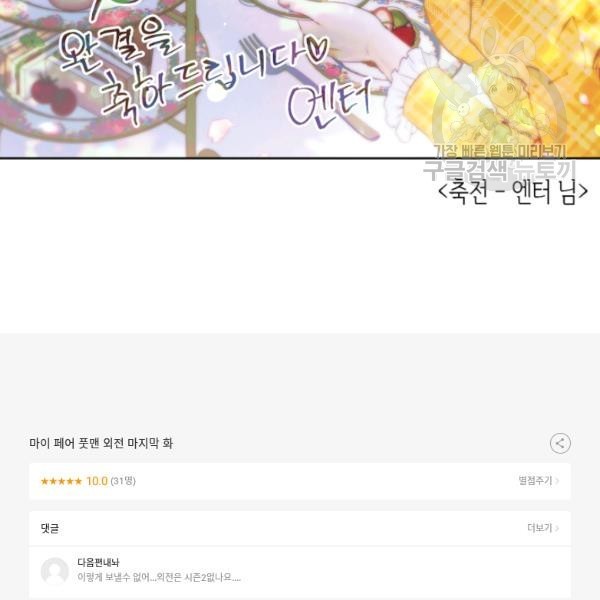This screenshot has width=600, height=600.
Task: Open the star rating option (별점주기)
Action: click(538, 481)
